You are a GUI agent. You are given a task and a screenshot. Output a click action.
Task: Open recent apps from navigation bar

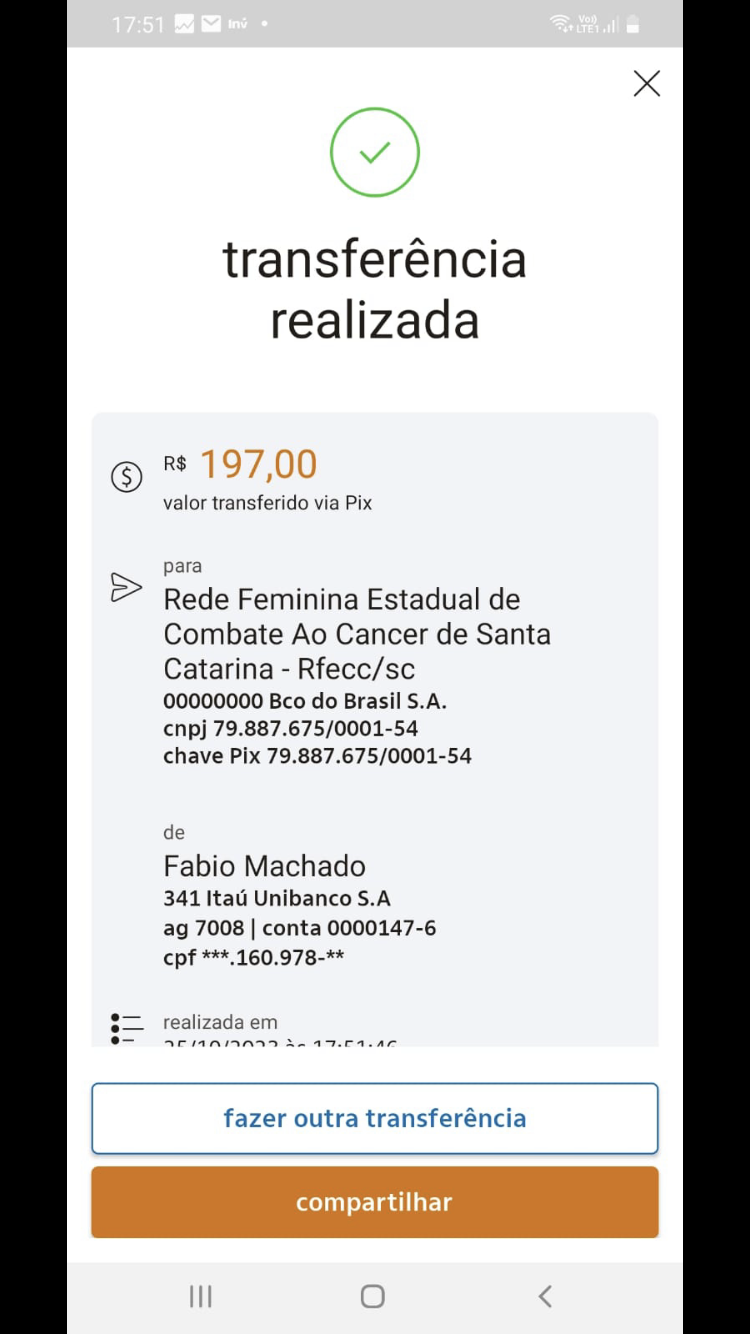coord(201,1297)
